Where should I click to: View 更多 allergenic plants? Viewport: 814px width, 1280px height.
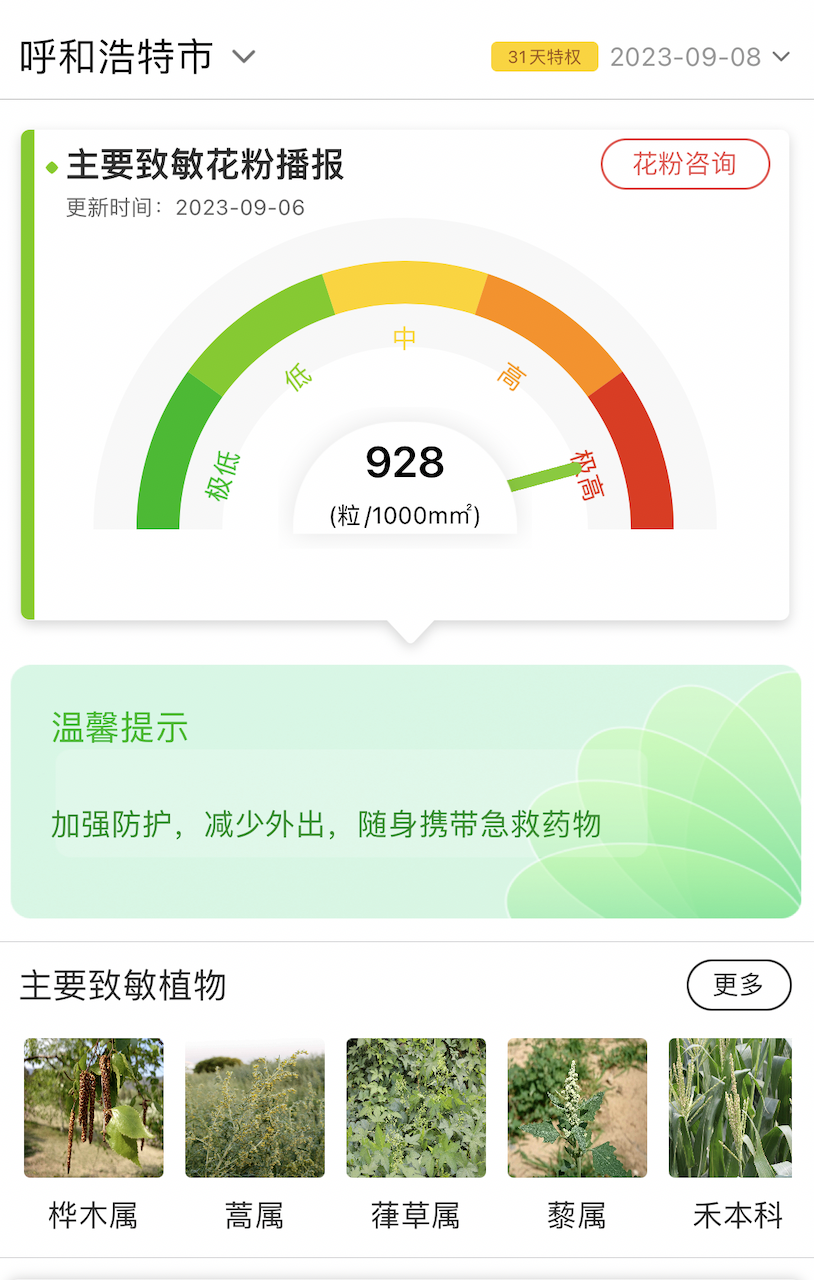point(738,985)
